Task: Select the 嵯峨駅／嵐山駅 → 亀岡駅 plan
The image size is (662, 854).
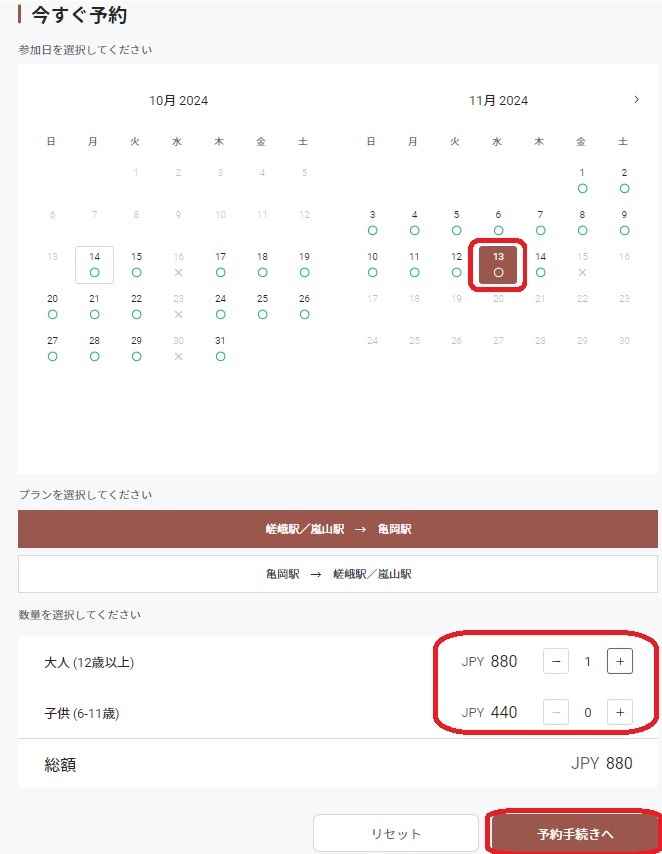Action: pos(338,529)
